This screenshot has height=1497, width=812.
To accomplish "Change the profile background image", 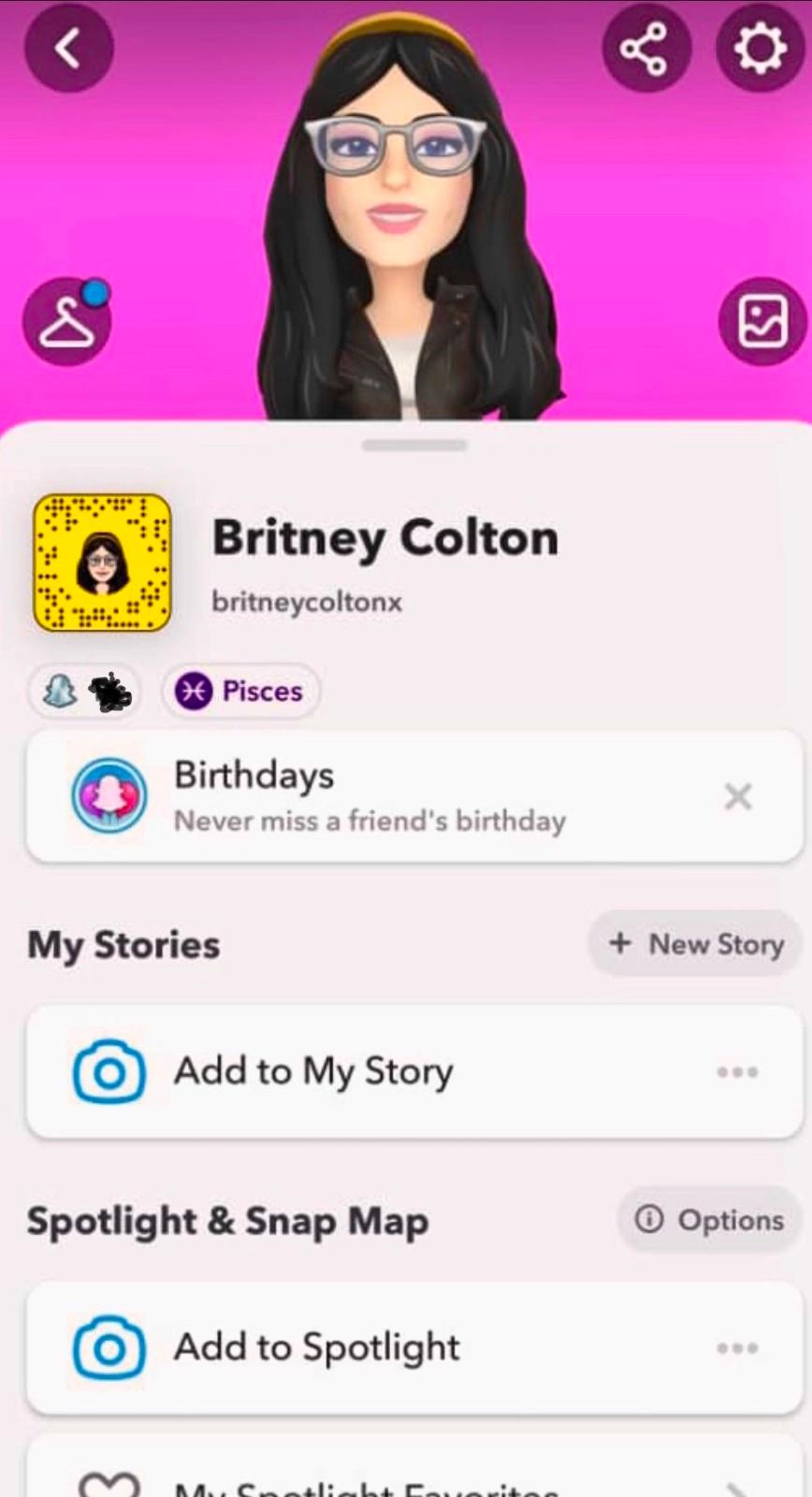I will [x=761, y=322].
